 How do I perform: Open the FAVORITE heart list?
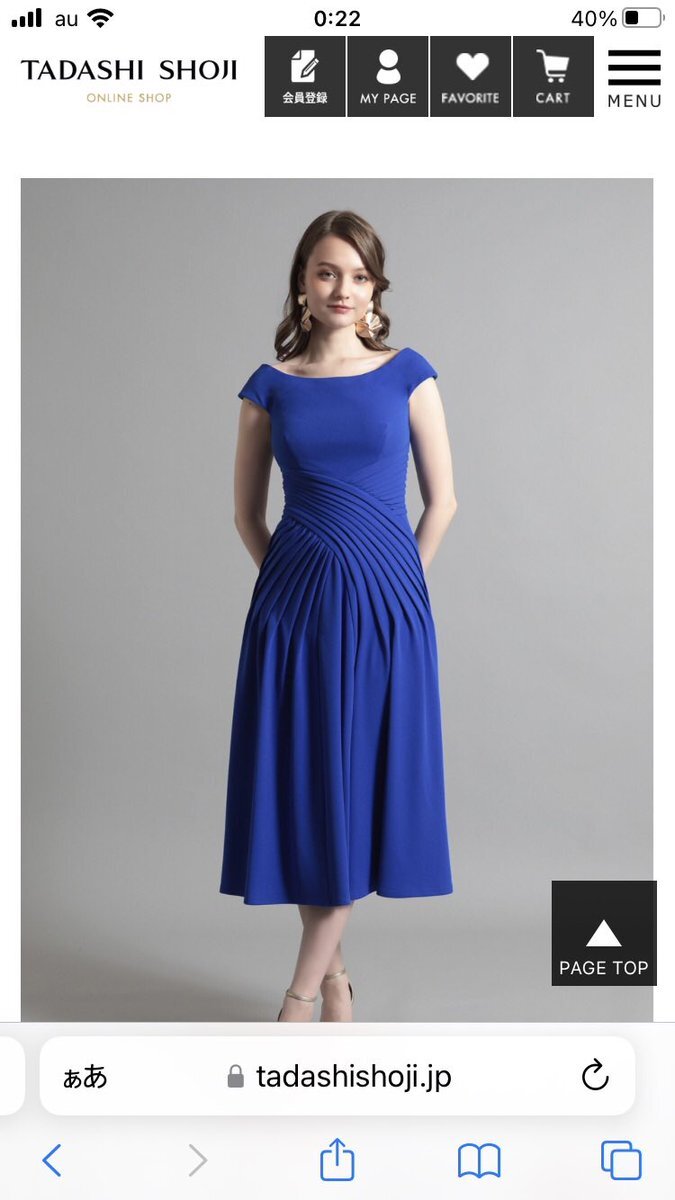coord(470,77)
